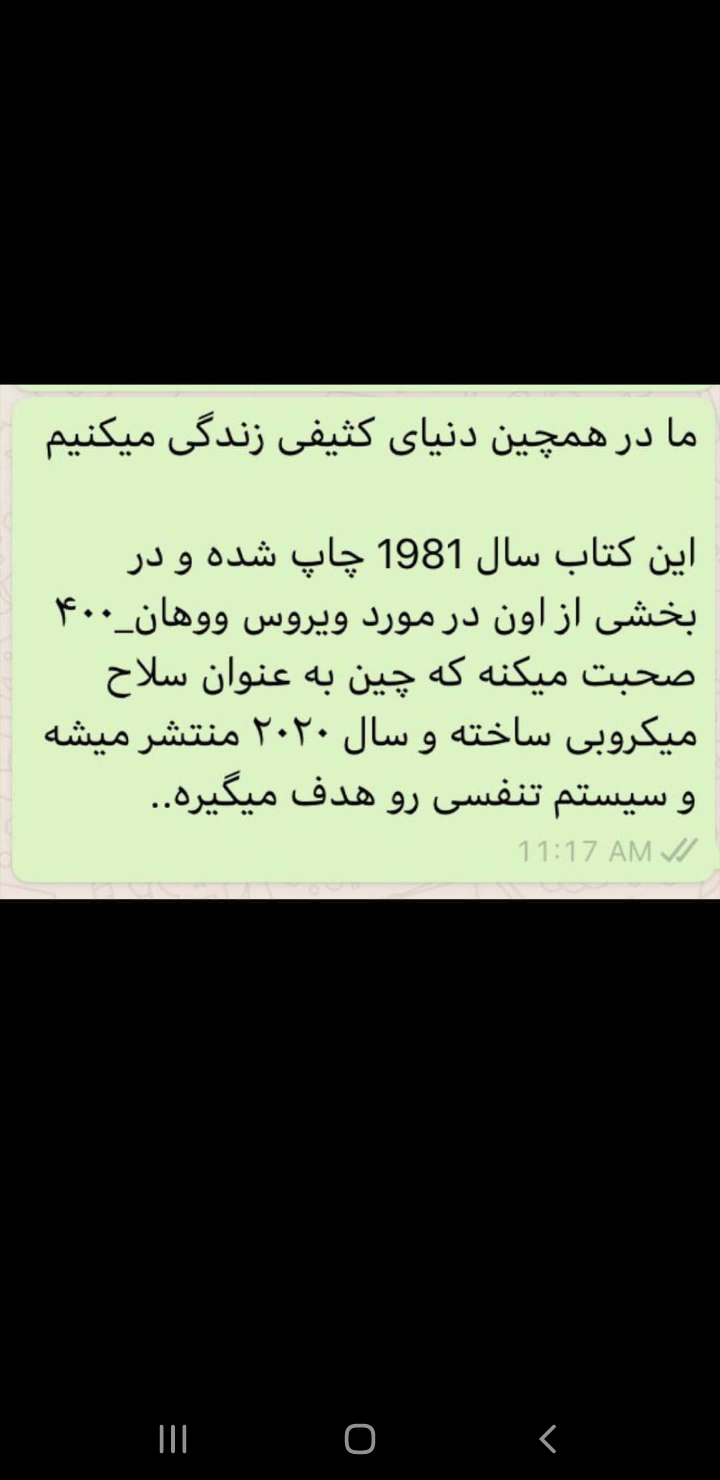The height and width of the screenshot is (1480, 720).
Task: Open the recent apps view
Action: pyautogui.click(x=173, y=1438)
